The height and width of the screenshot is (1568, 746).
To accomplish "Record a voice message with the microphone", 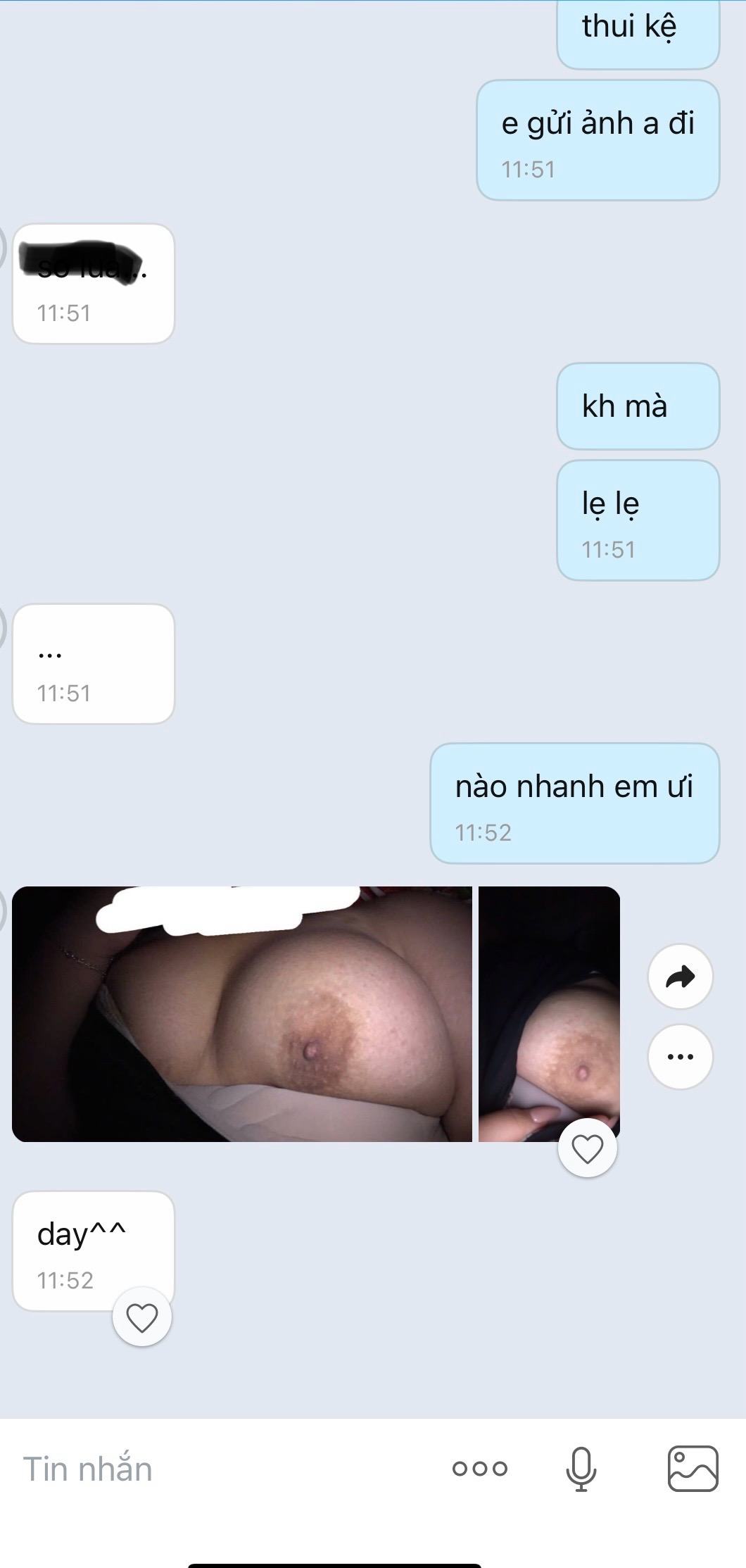I will [581, 1469].
